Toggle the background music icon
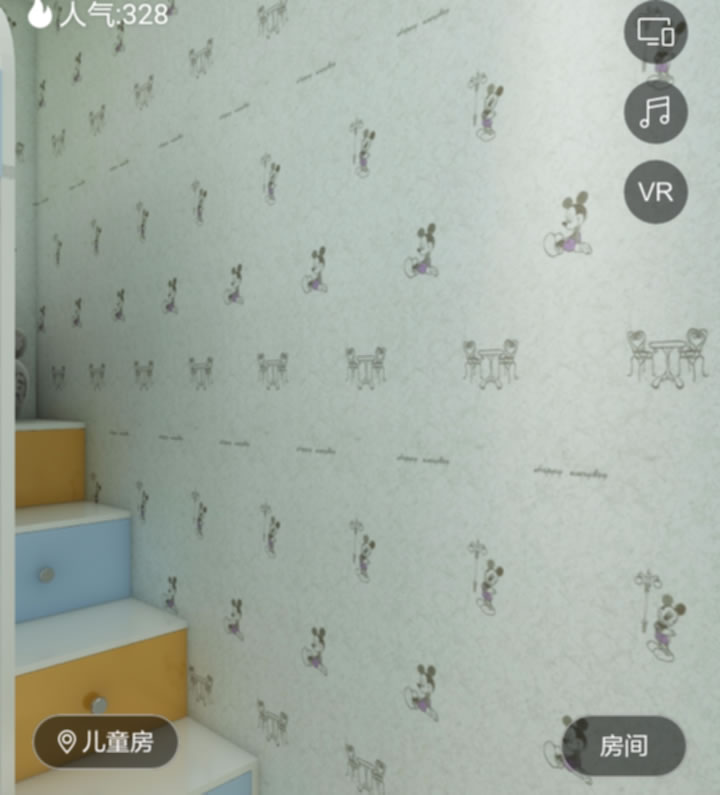 [655, 111]
